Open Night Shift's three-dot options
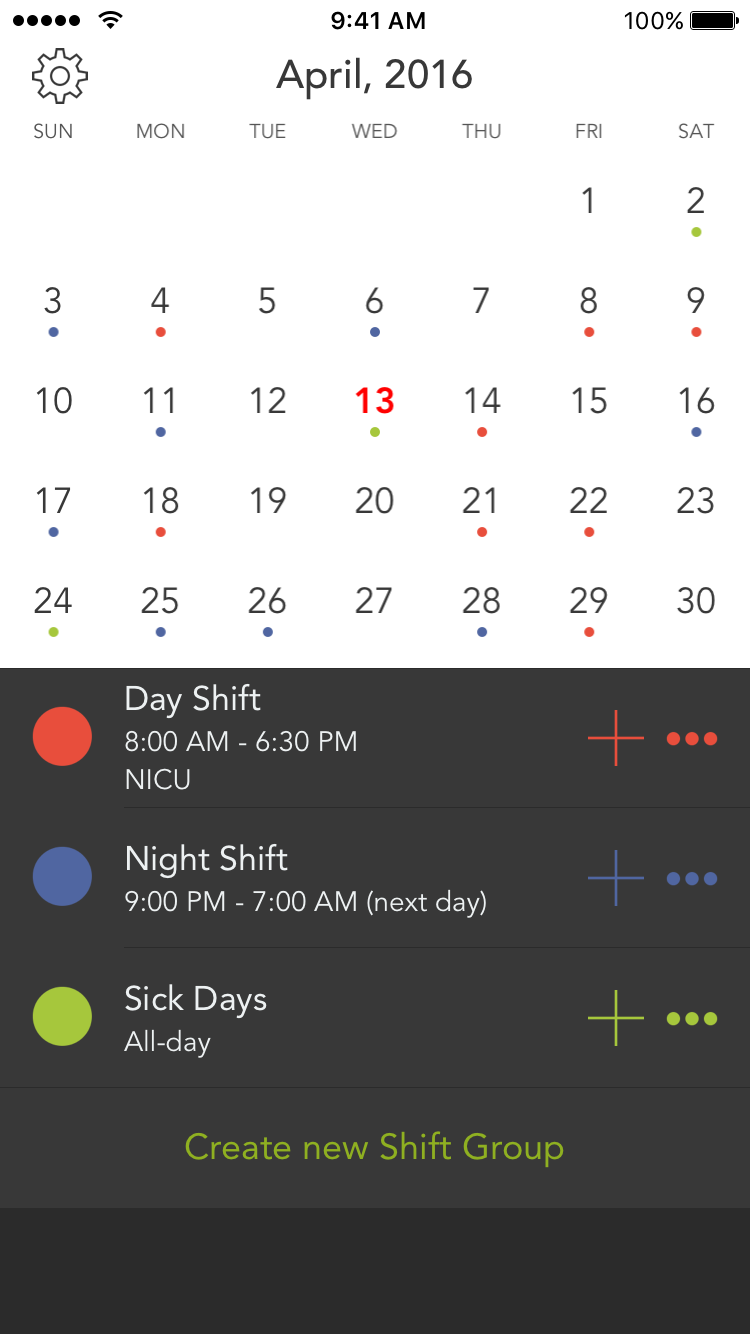The width and height of the screenshot is (750, 1334). pyautogui.click(x=692, y=879)
